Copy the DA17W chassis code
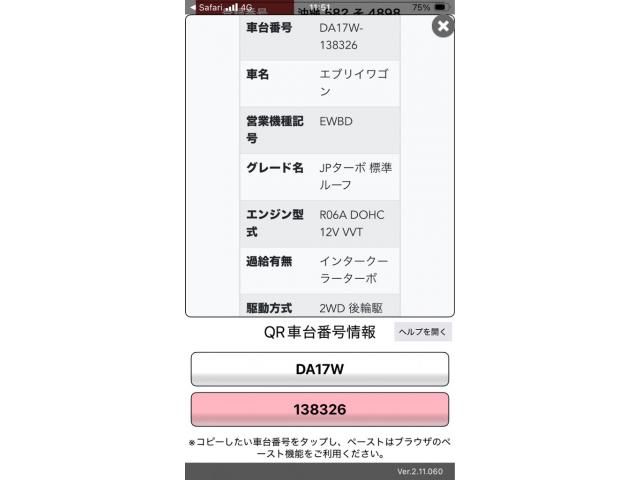Screen dimensions: 640x480 320,369
